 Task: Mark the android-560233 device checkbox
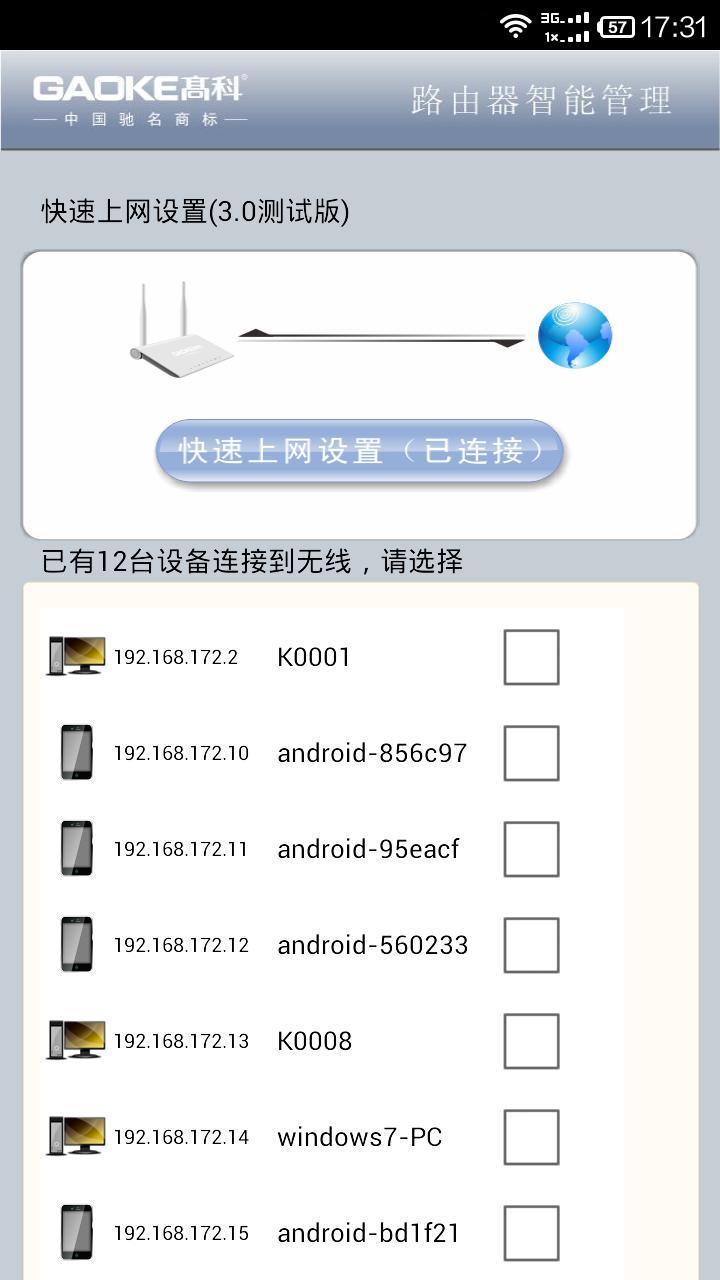click(x=531, y=945)
